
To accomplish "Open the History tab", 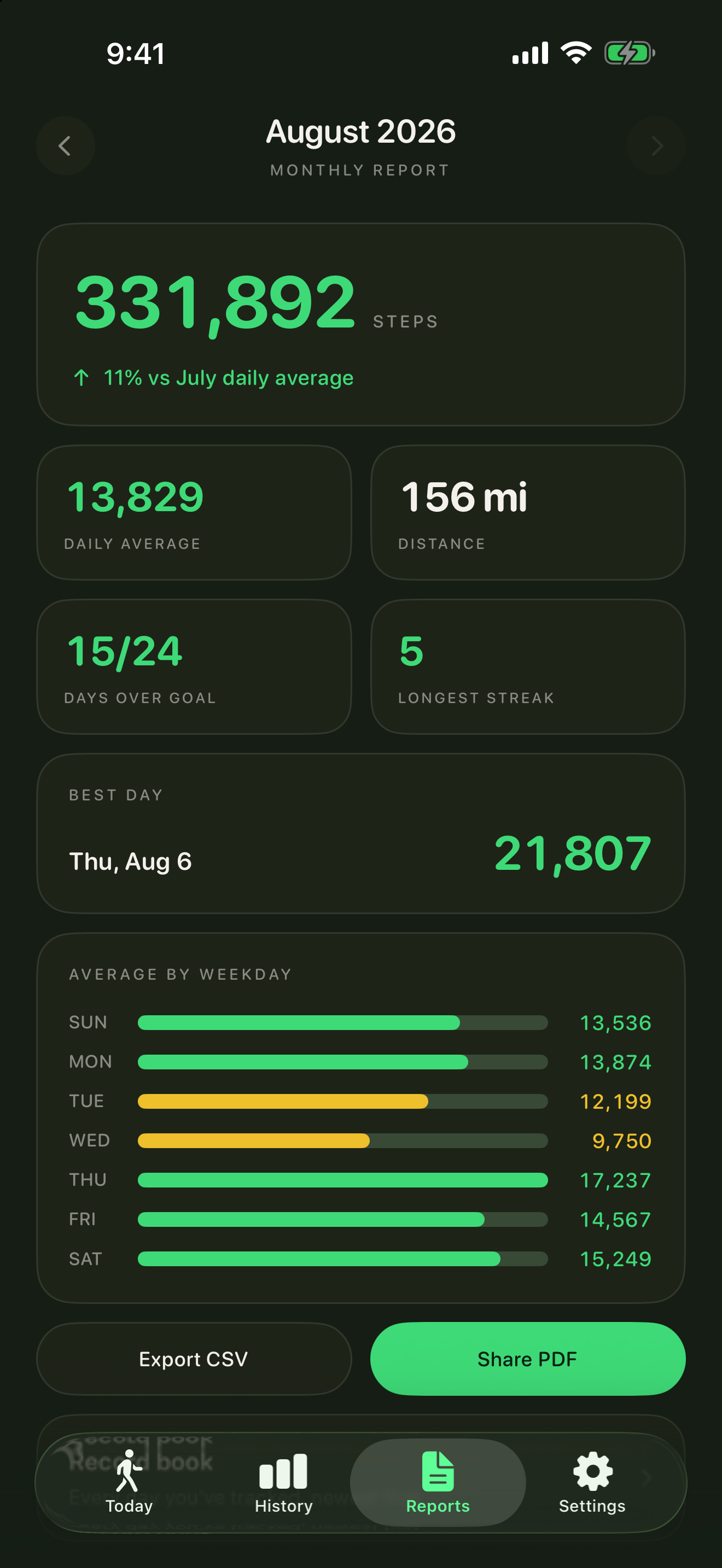I will tap(284, 1482).
